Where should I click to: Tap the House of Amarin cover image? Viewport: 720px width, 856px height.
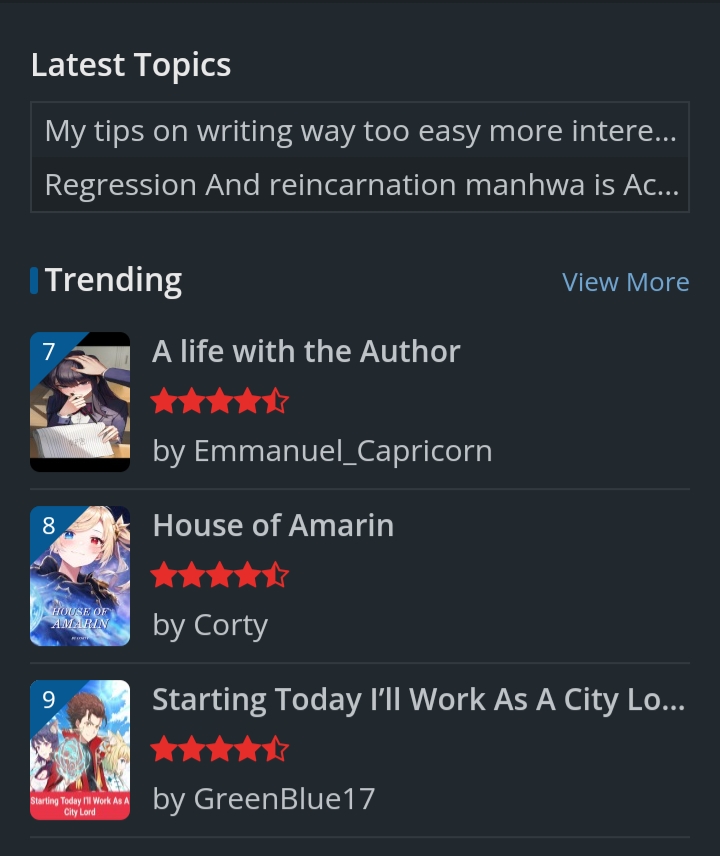[x=80, y=575]
